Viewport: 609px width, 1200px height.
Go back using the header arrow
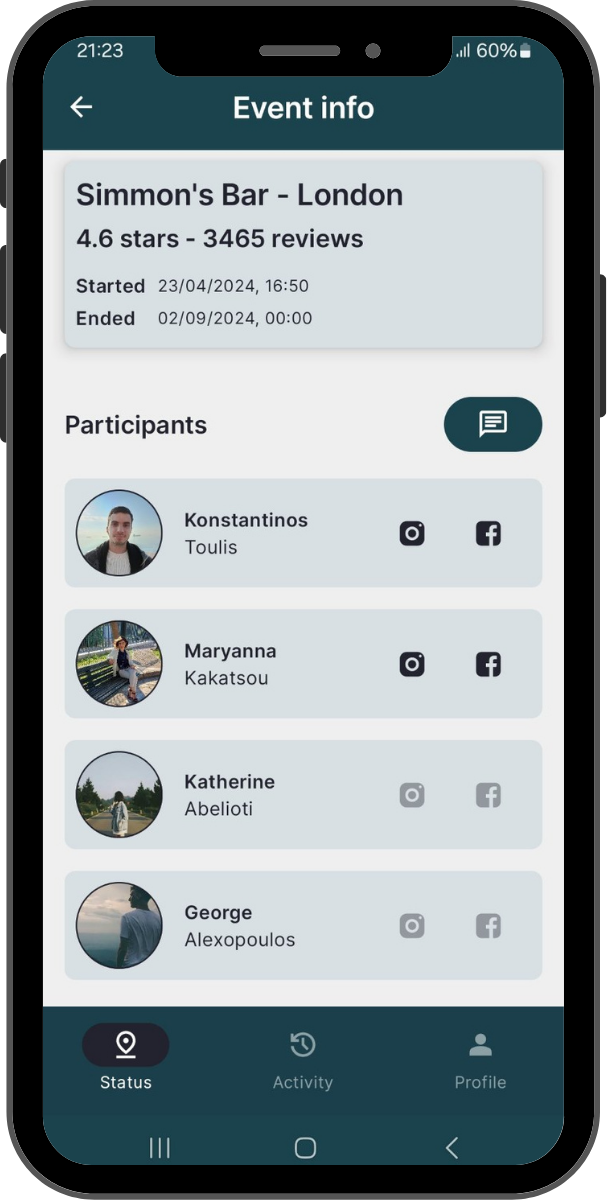click(x=81, y=108)
